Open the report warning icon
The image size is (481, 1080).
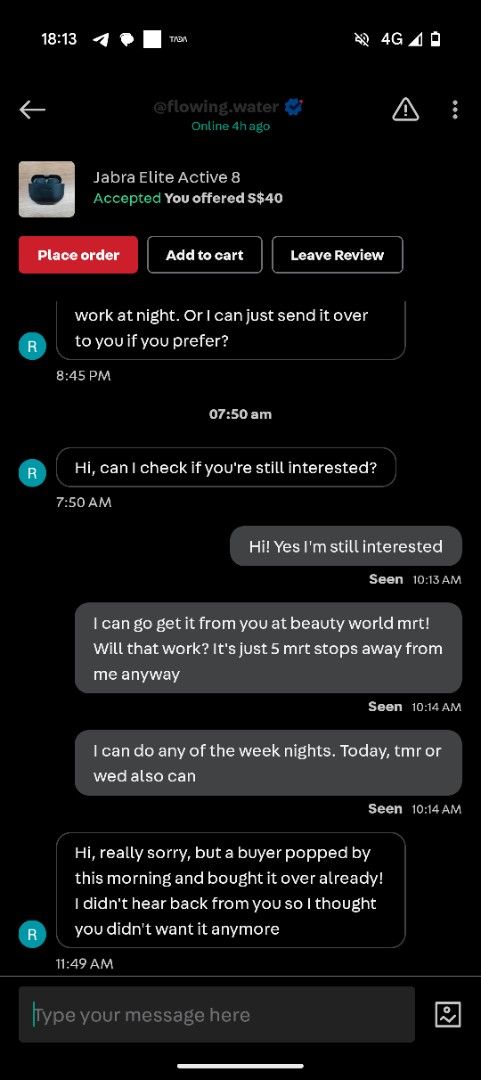[x=405, y=109]
